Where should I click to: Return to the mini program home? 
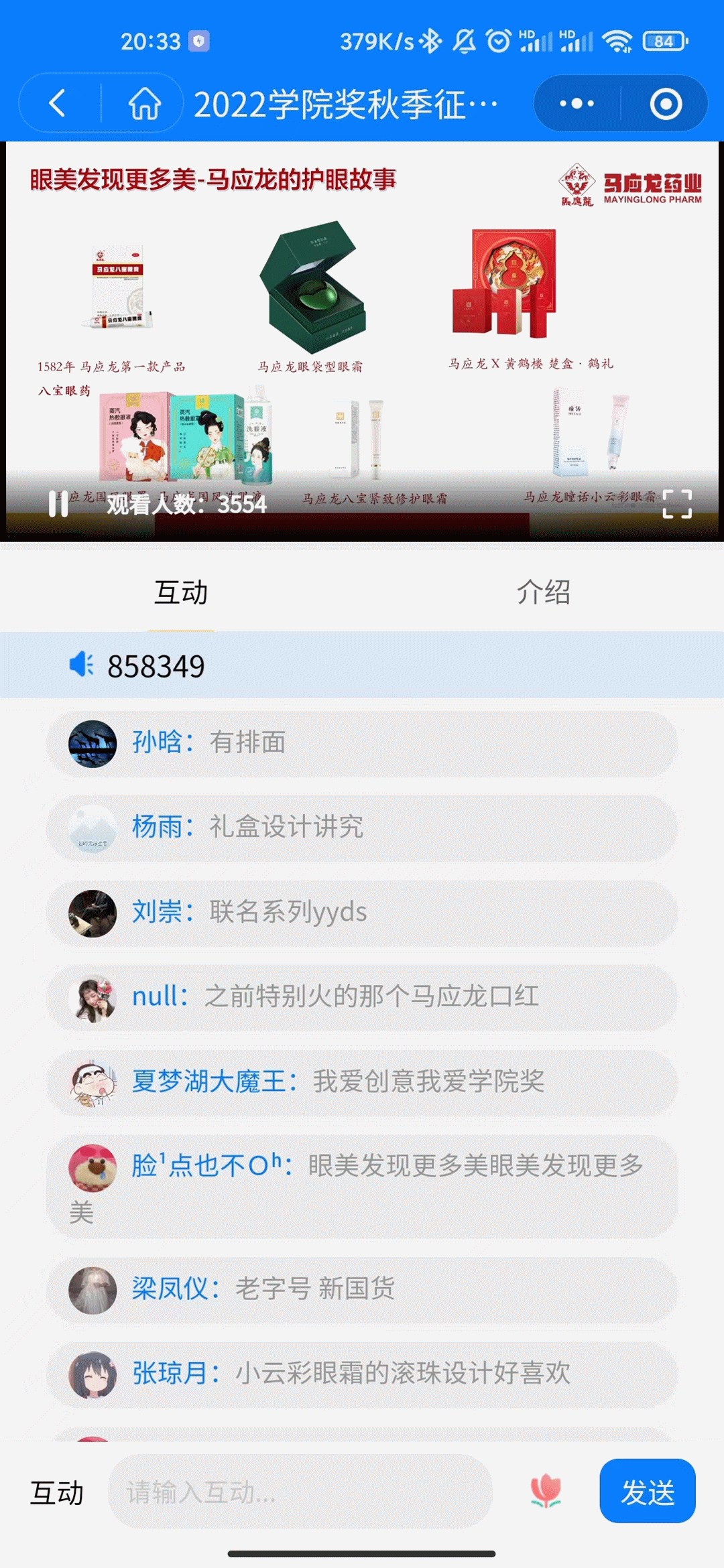point(144,104)
